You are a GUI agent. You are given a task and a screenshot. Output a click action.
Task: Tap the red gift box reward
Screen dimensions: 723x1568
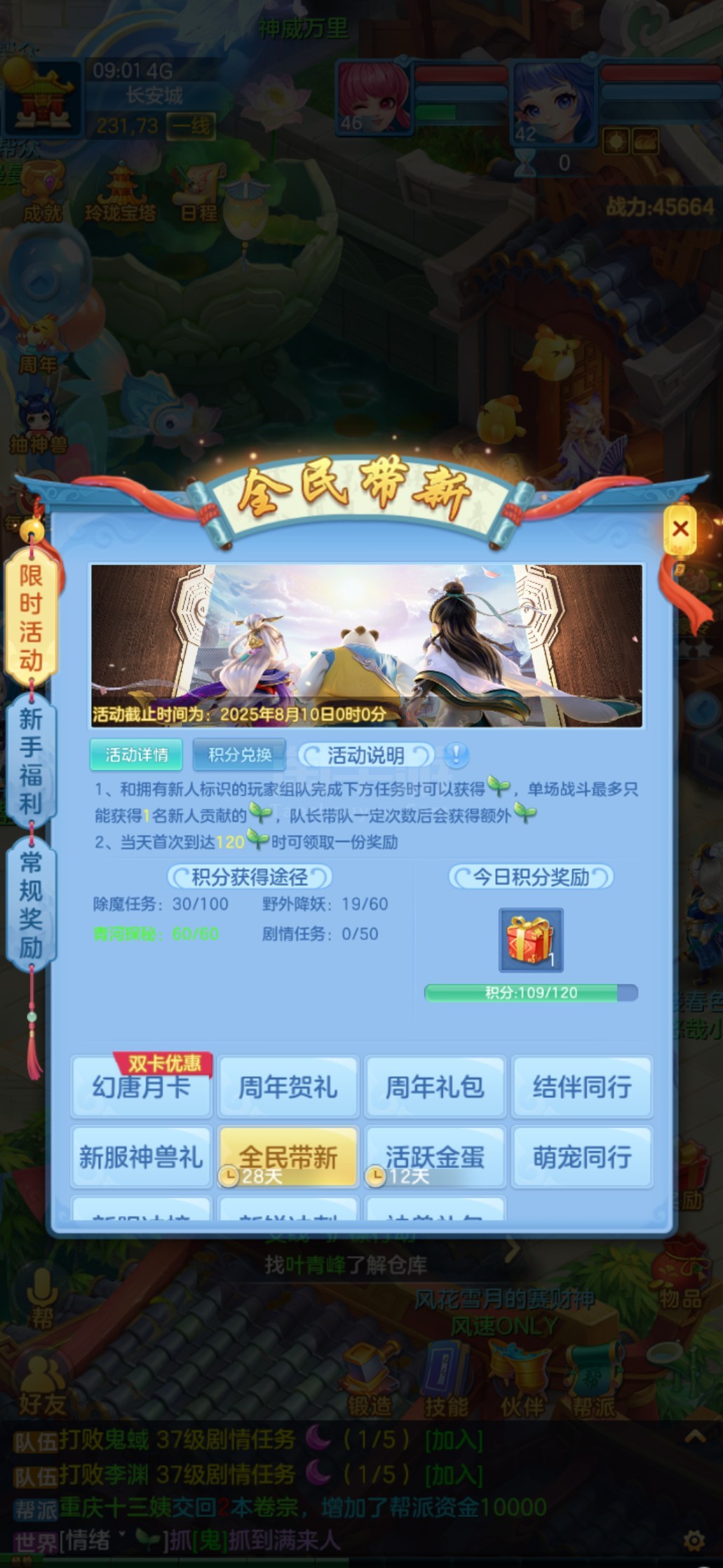(x=530, y=940)
